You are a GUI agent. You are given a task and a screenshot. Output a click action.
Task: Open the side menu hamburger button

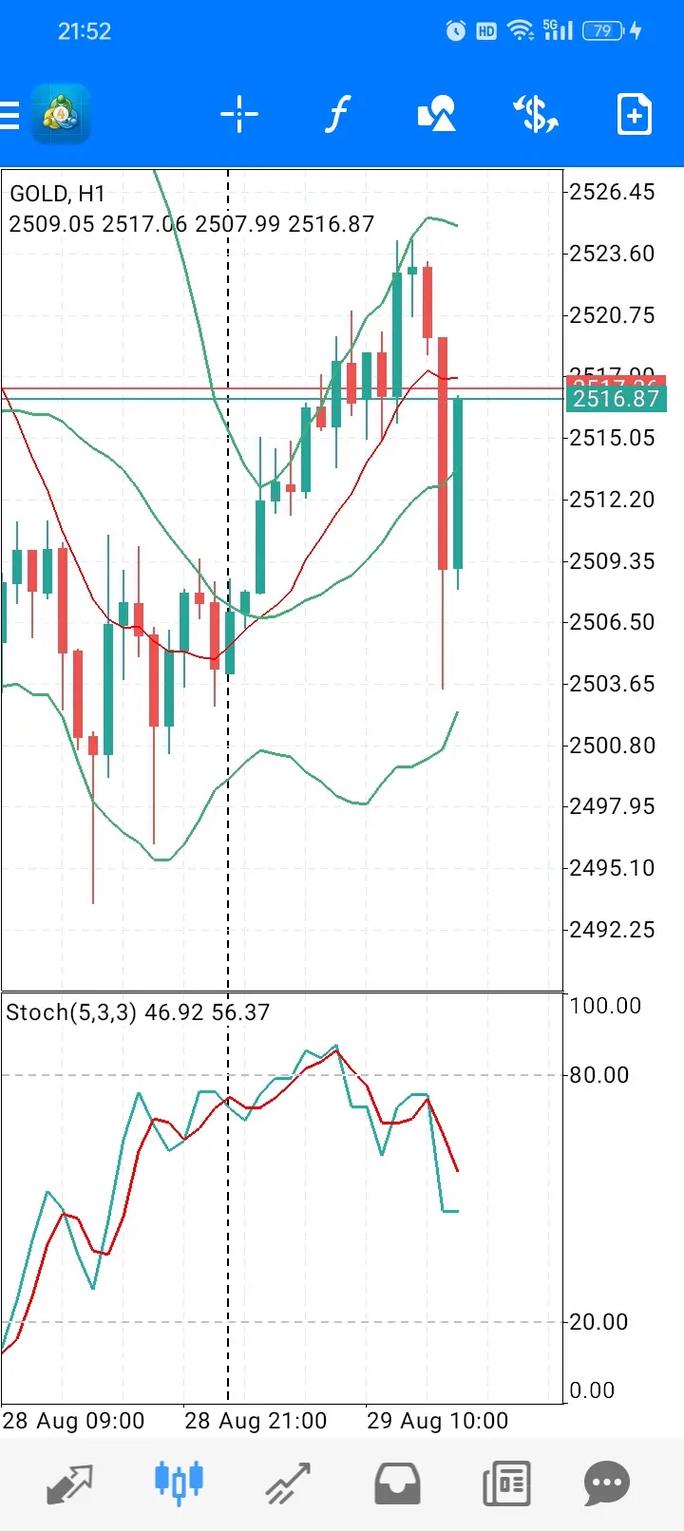tap(10, 115)
